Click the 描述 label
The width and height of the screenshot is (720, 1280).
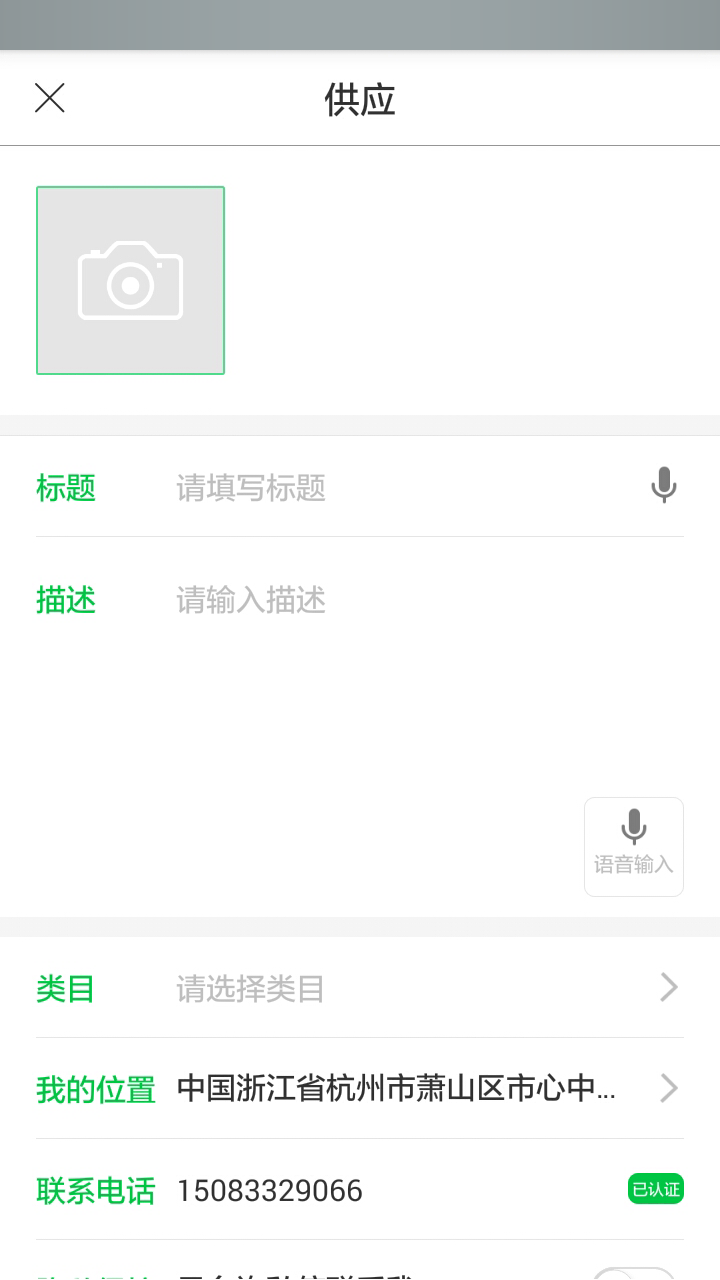(x=65, y=600)
